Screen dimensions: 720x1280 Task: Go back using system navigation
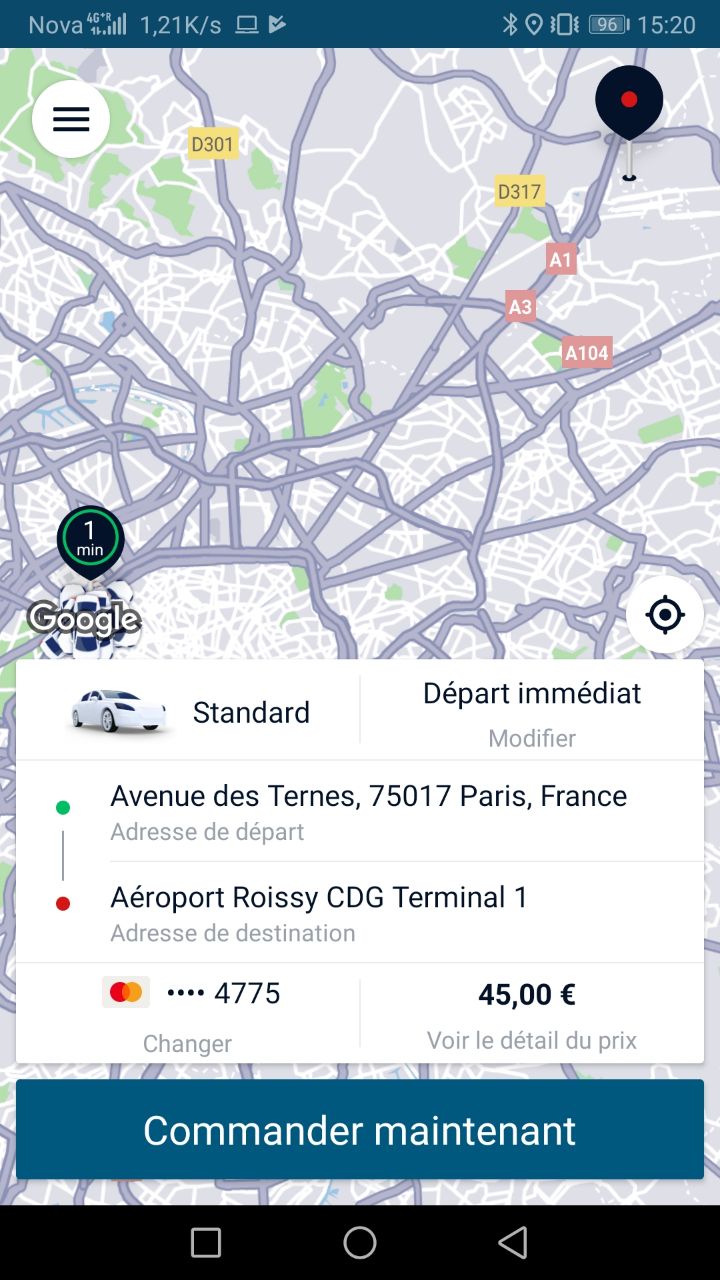[512, 1242]
